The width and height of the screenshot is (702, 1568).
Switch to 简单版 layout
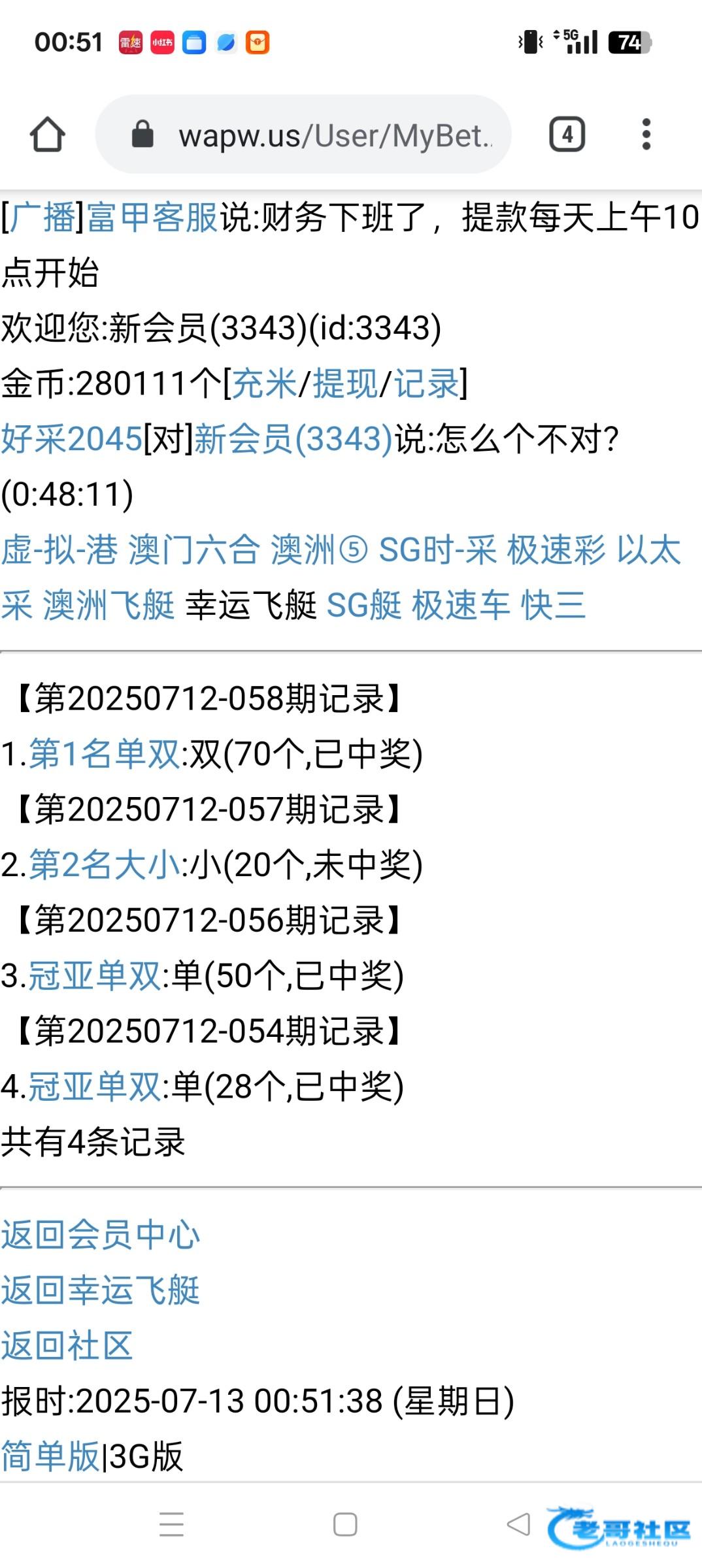50,1456
